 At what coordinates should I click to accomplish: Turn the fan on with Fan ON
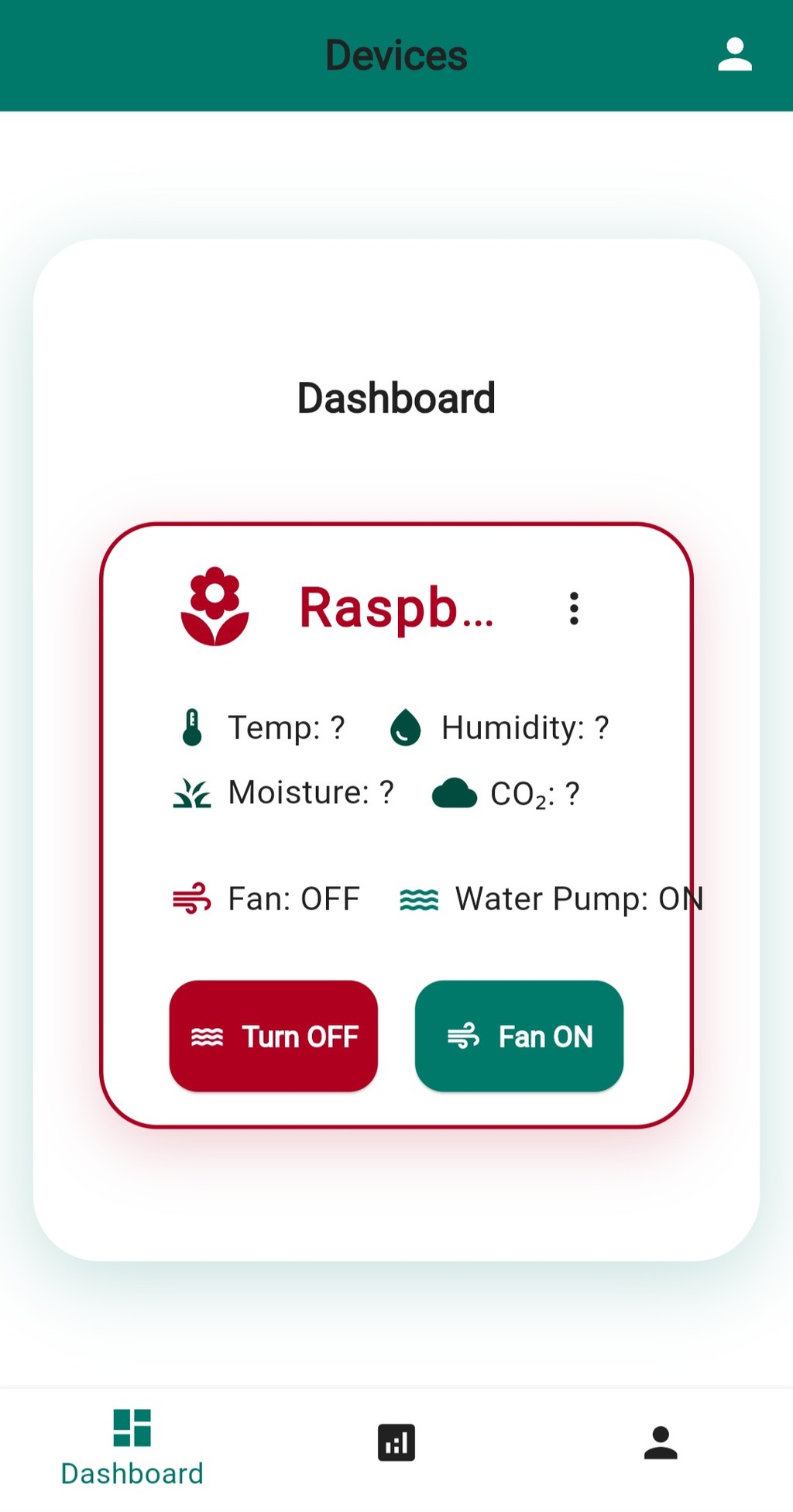pos(519,1036)
